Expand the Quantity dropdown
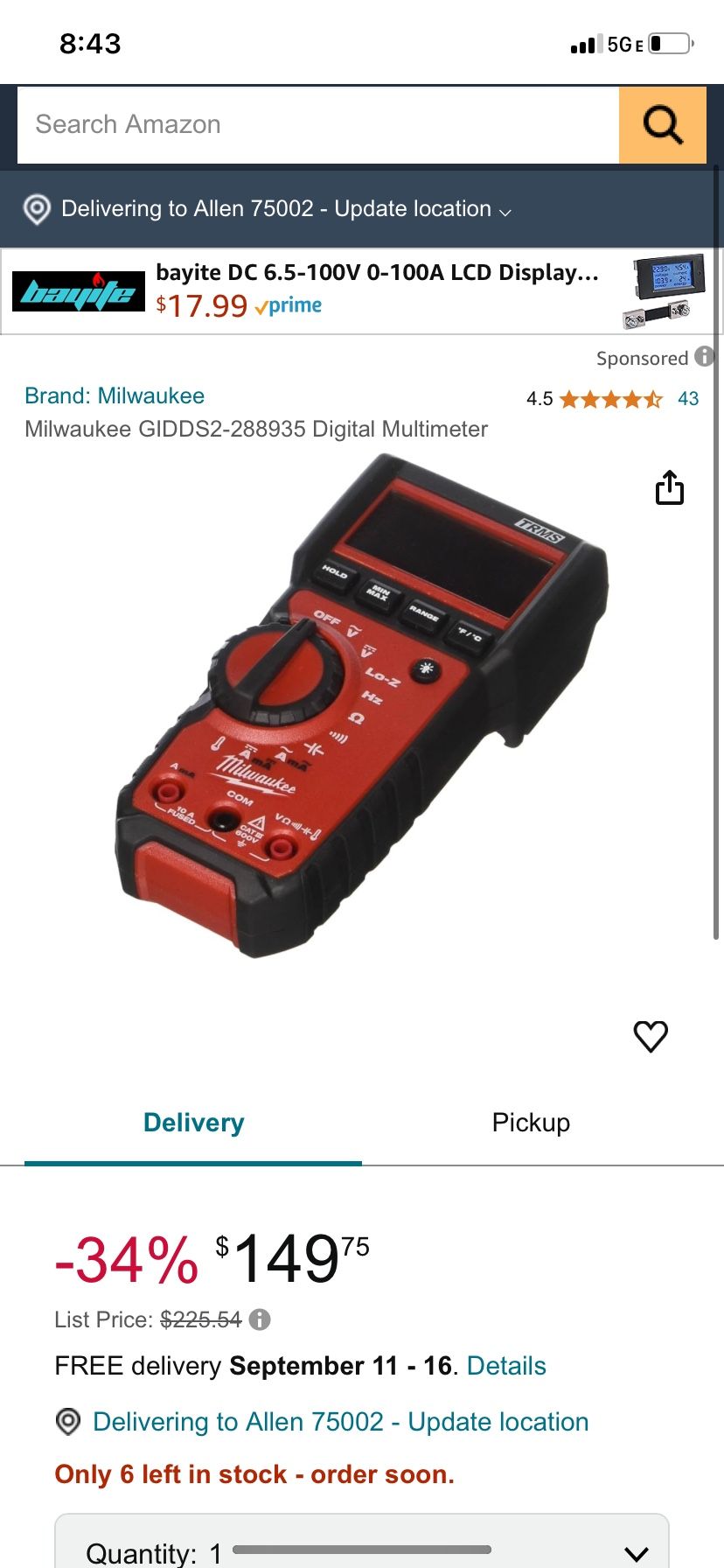Screen dimensions: 724x1568 [x=362, y=1552]
